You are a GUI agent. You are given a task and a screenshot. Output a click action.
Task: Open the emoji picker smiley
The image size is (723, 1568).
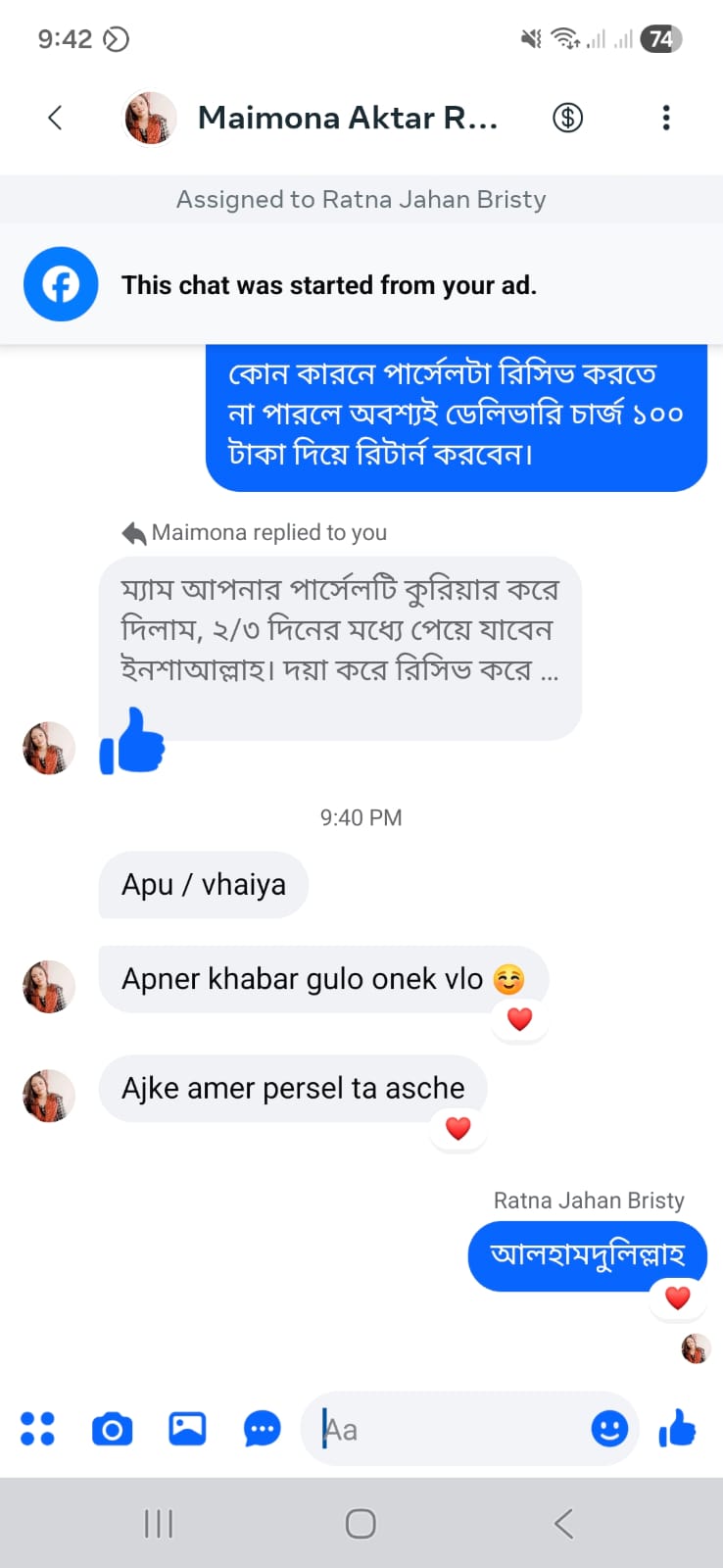pyautogui.click(x=609, y=1429)
